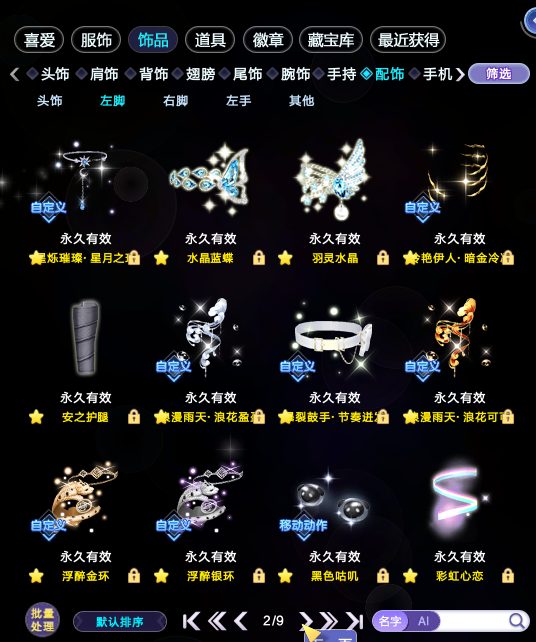Open the 服饰 tab
Screen dimensions: 536x642
pyautogui.click(x=96, y=40)
